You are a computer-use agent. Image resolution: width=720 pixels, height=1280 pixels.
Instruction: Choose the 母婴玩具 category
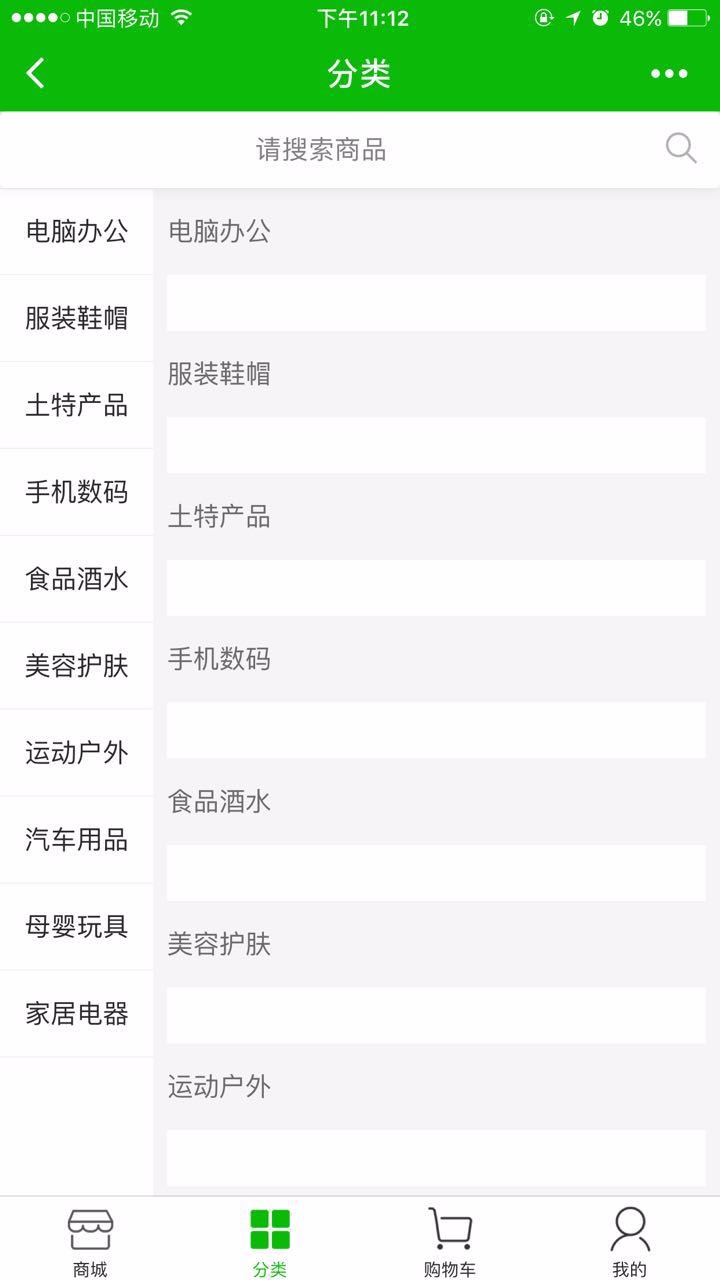pos(77,928)
